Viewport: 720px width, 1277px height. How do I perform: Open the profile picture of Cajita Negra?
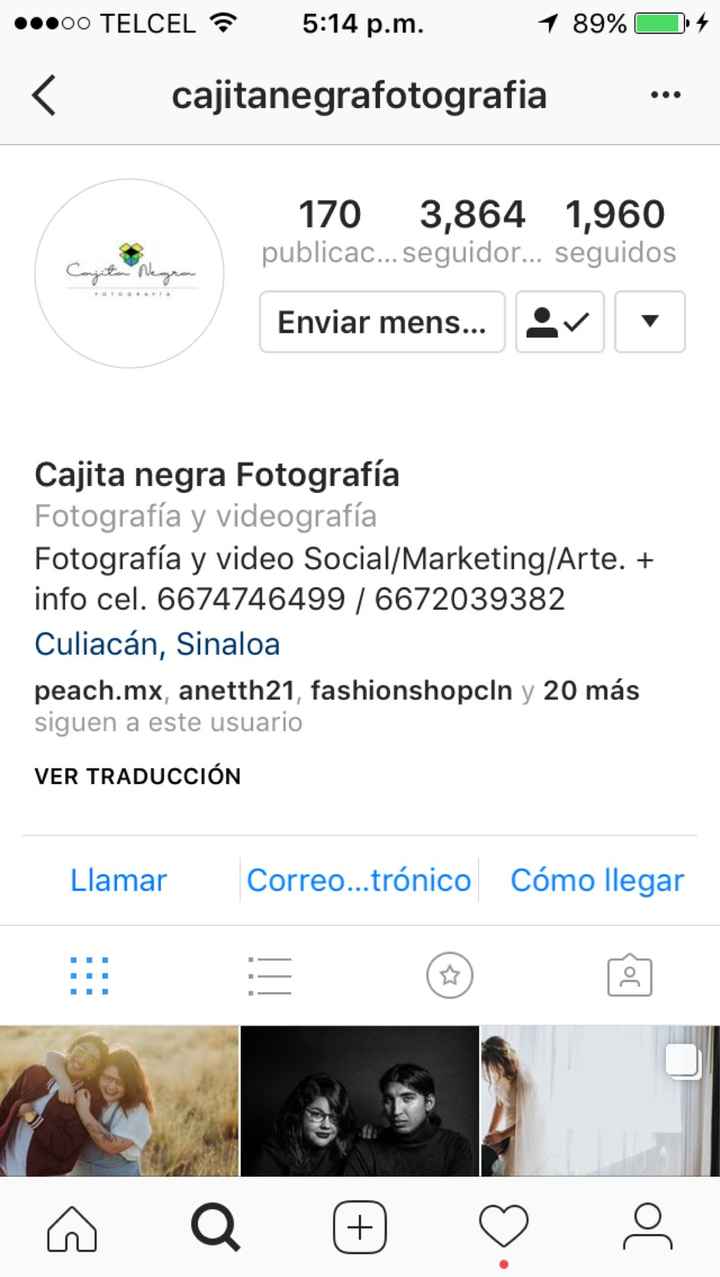pyautogui.click(x=128, y=273)
